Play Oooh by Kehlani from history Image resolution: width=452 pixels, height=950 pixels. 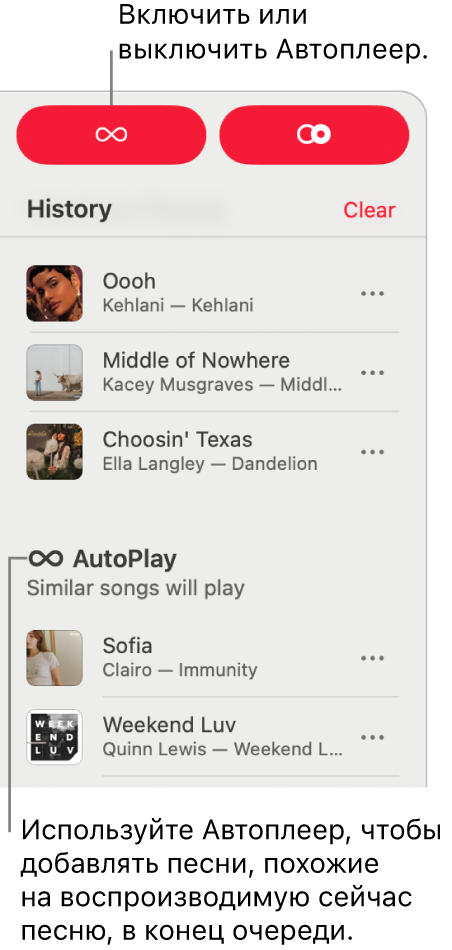tap(212, 293)
